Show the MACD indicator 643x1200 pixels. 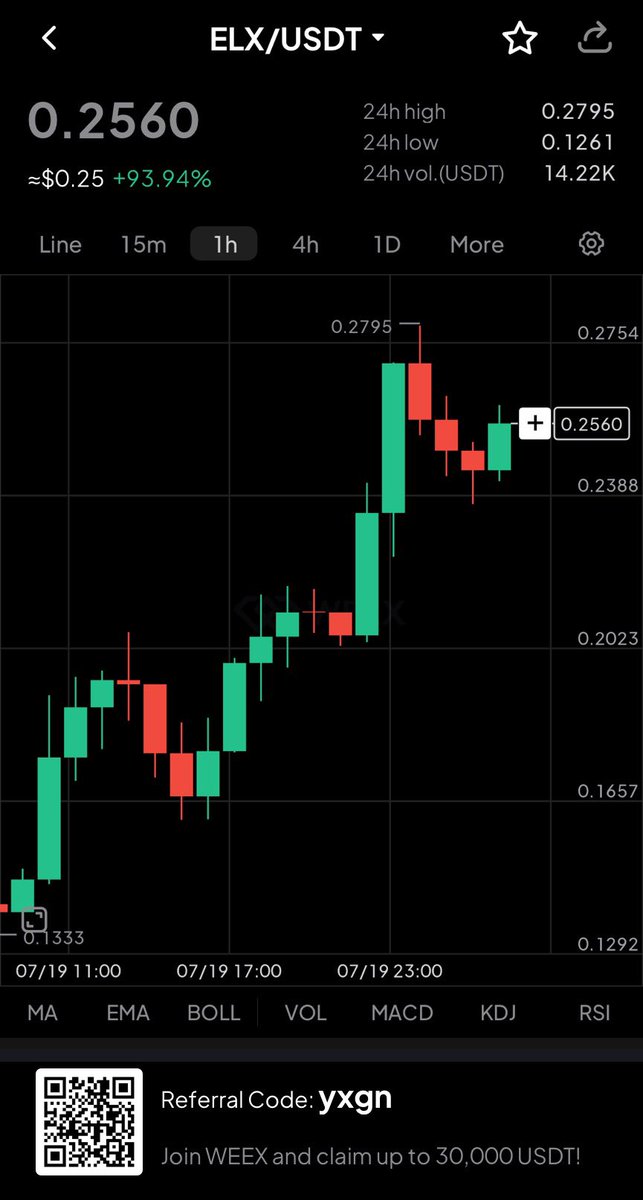(402, 1013)
